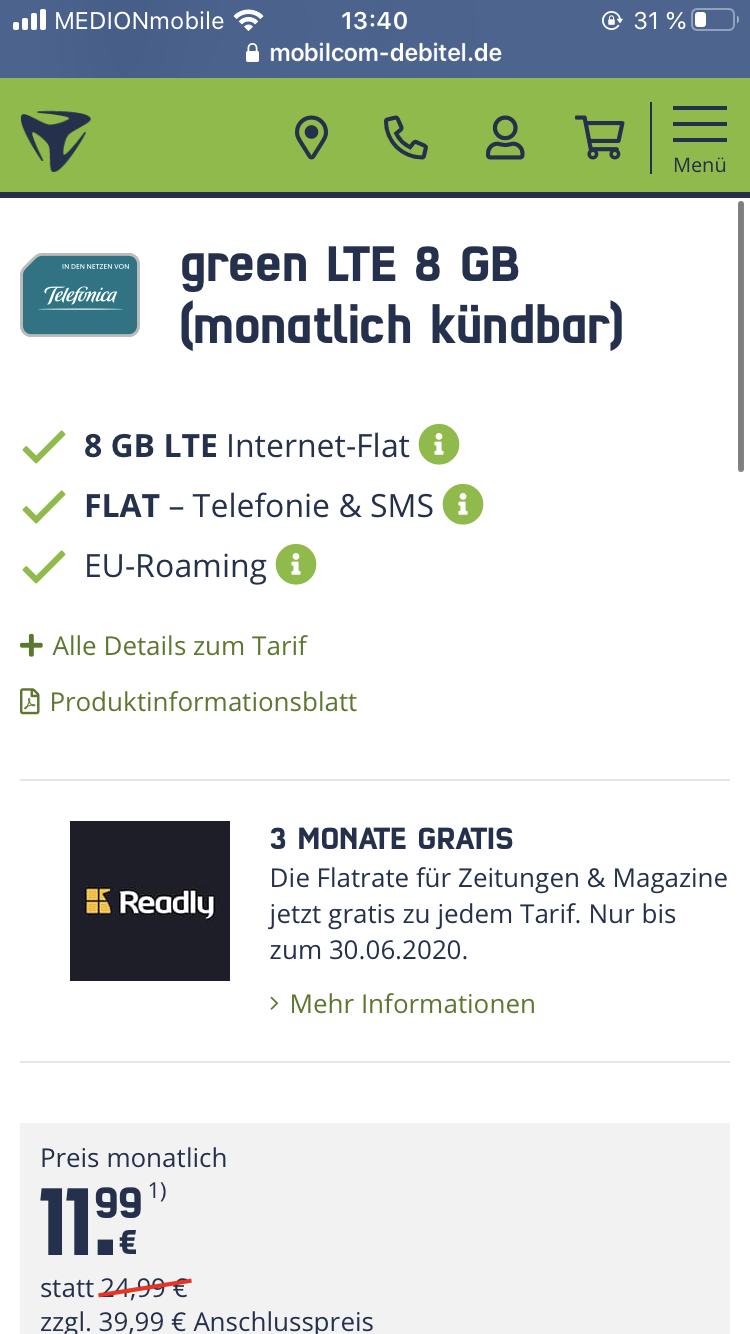Show info for EU-Roaming
The height and width of the screenshot is (1334, 750).
tap(295, 564)
